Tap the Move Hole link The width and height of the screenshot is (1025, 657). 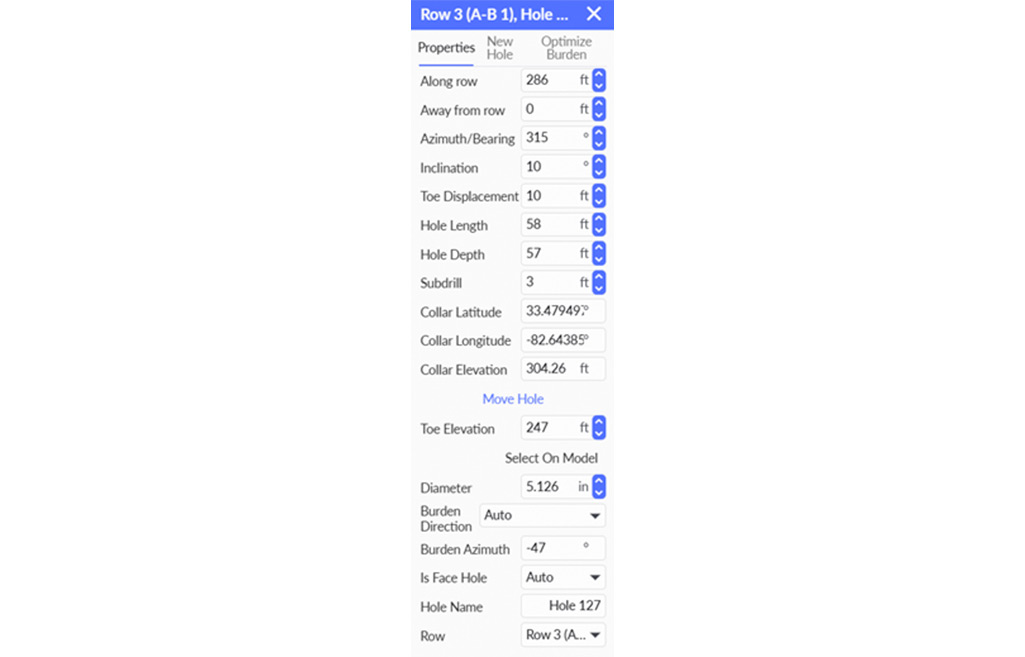(x=513, y=399)
